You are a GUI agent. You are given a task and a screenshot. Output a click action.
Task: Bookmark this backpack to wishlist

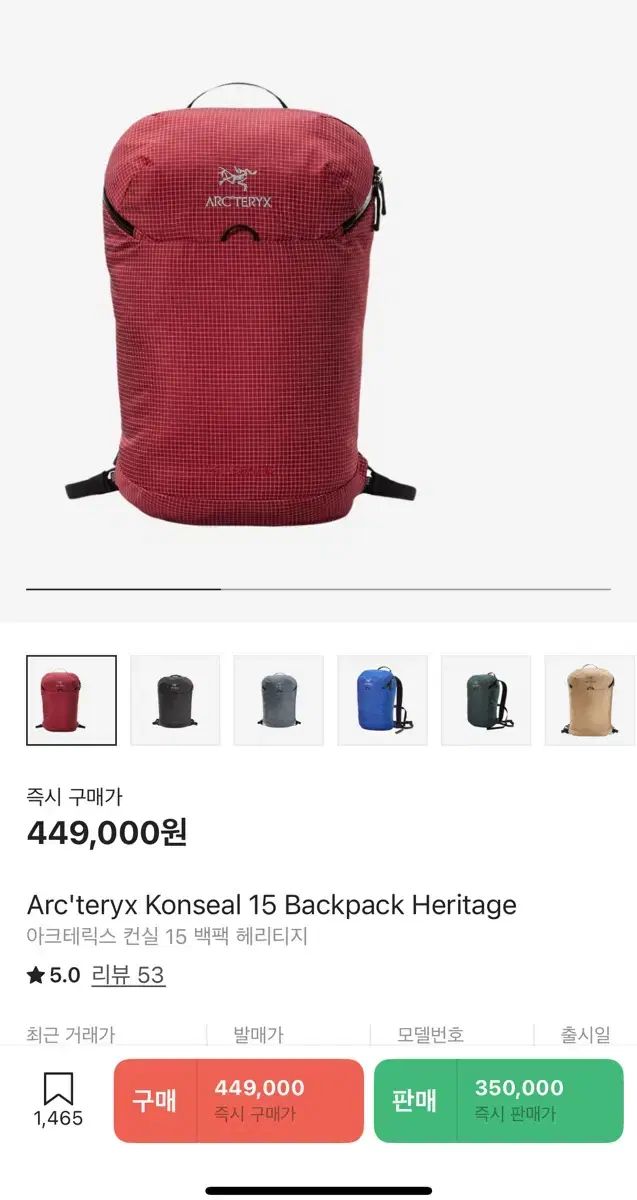[x=58, y=1099]
